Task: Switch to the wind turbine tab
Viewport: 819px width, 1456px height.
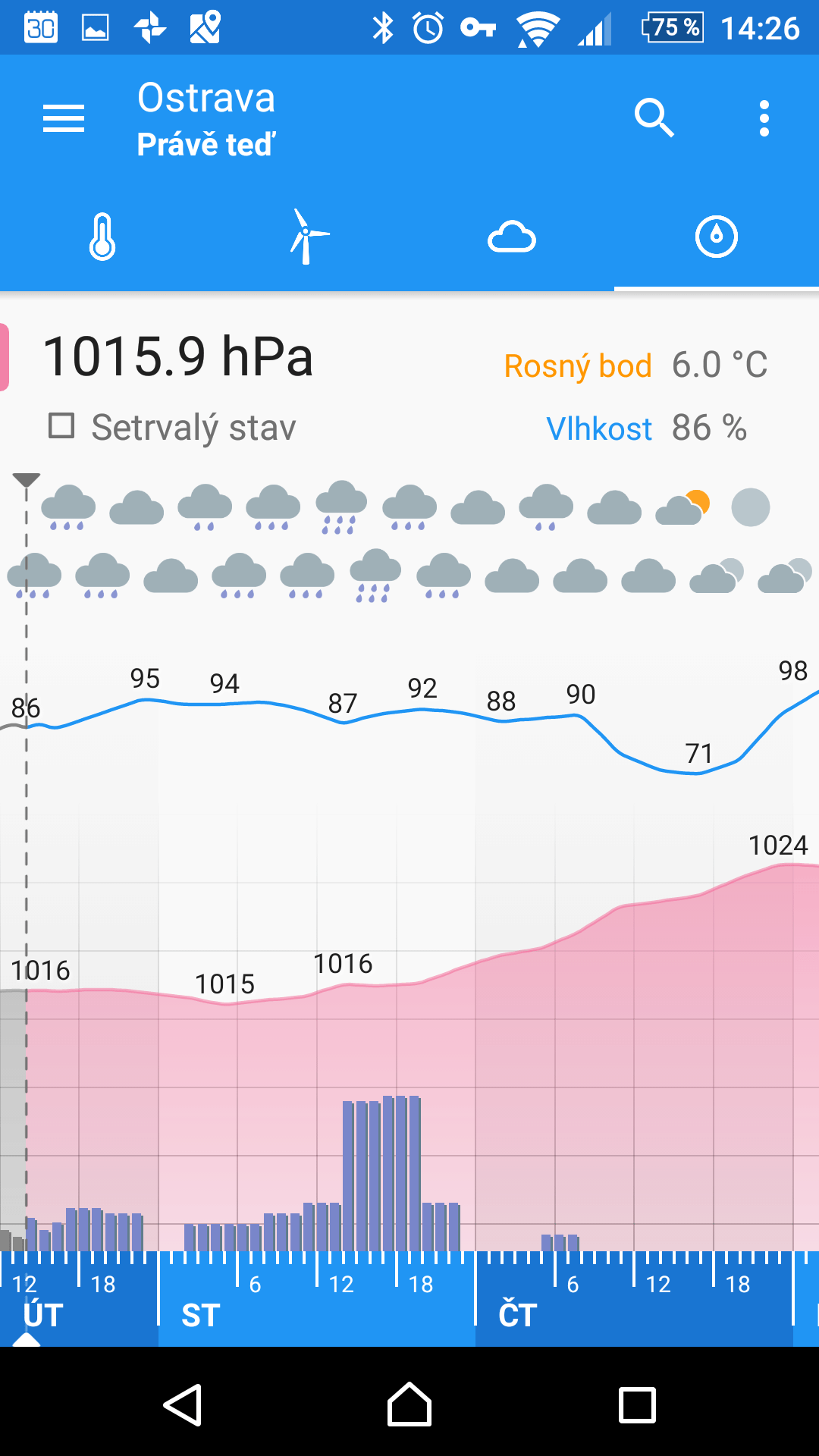Action: [307, 237]
